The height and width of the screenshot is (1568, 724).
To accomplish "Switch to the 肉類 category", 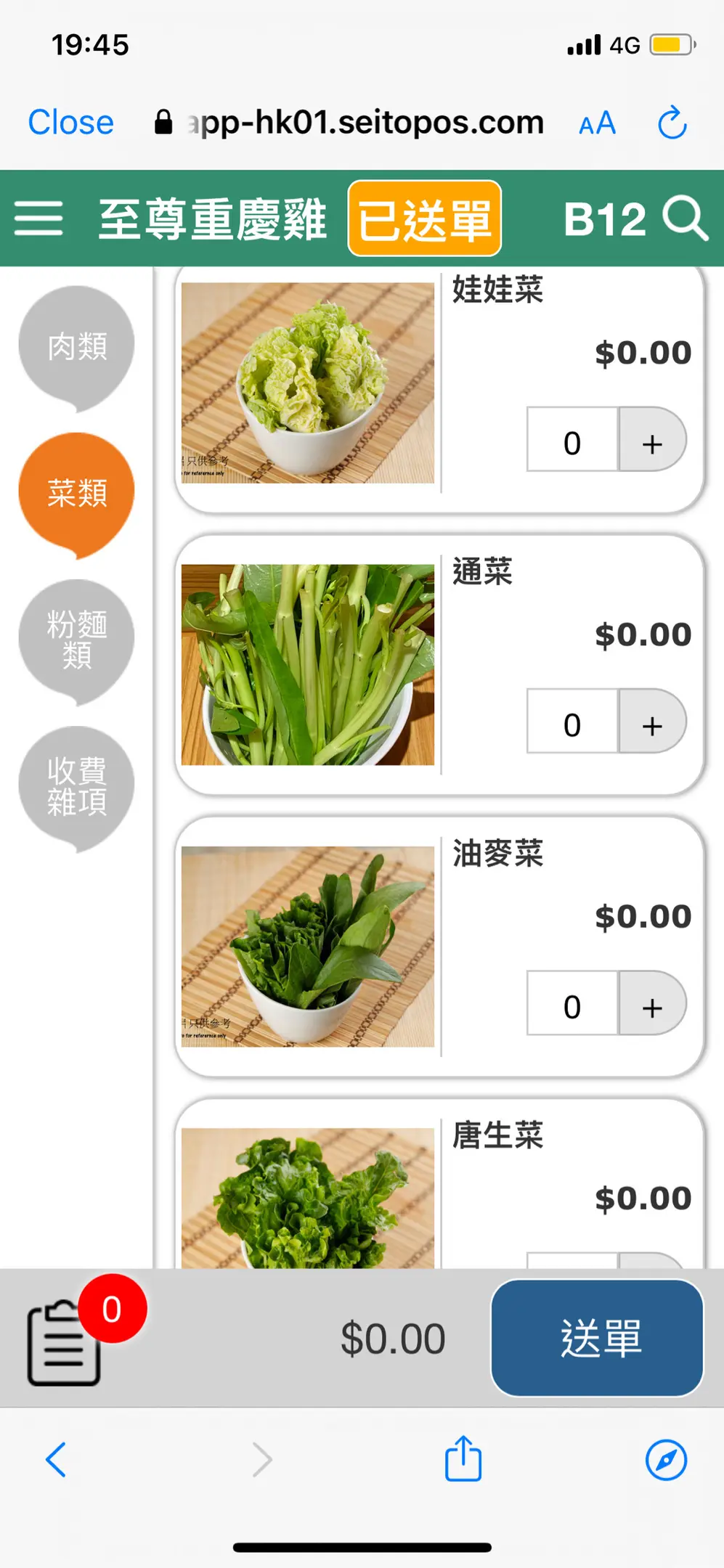I will [77, 346].
